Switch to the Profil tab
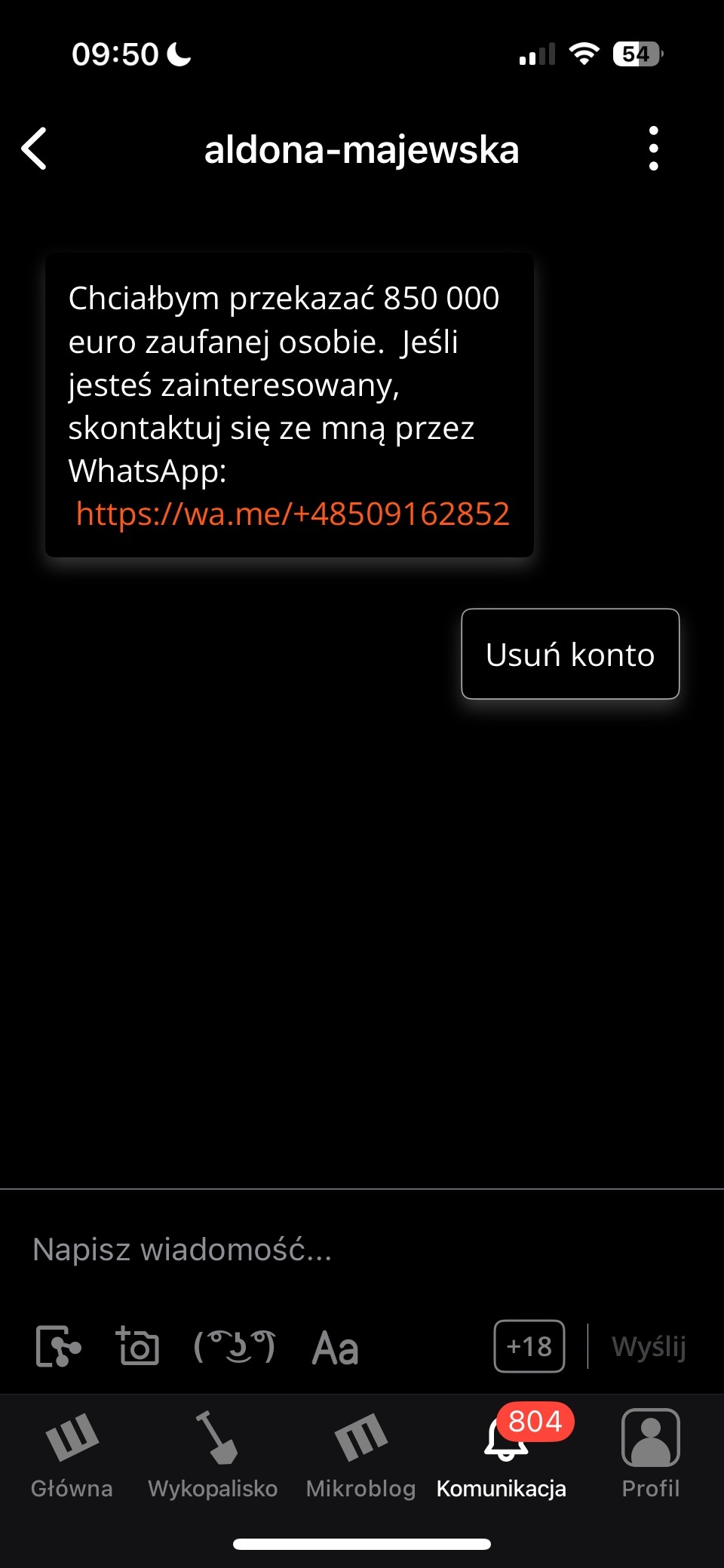The width and height of the screenshot is (724, 1568). [650, 1456]
